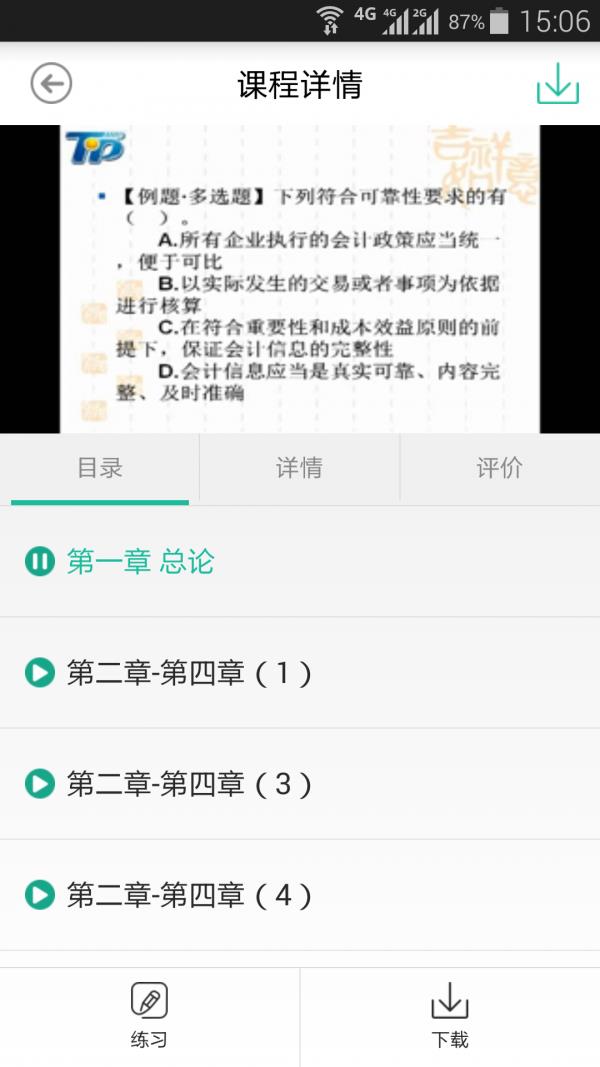Play 第二章-第四章（1）
This screenshot has width=600, height=1067.
click(x=40, y=673)
